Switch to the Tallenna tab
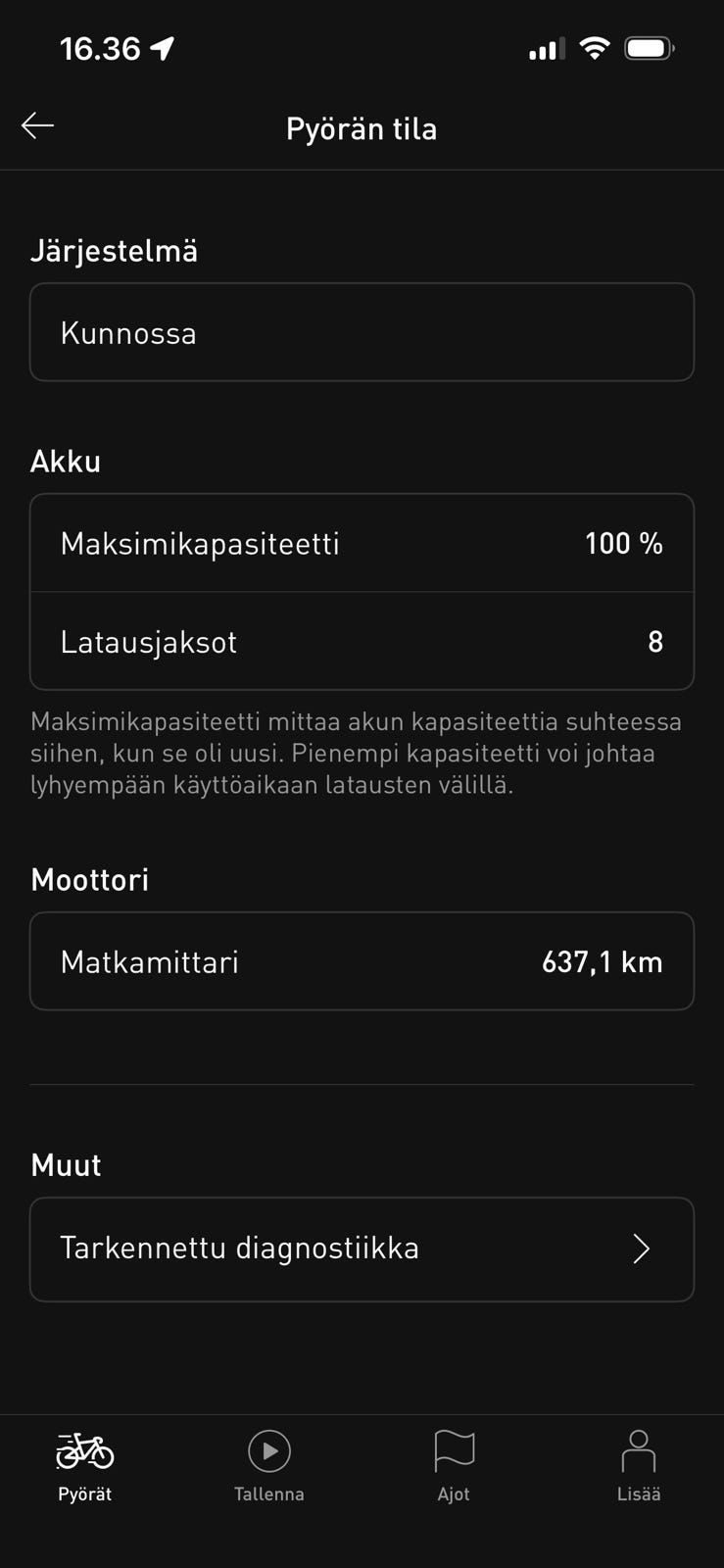 click(269, 1467)
